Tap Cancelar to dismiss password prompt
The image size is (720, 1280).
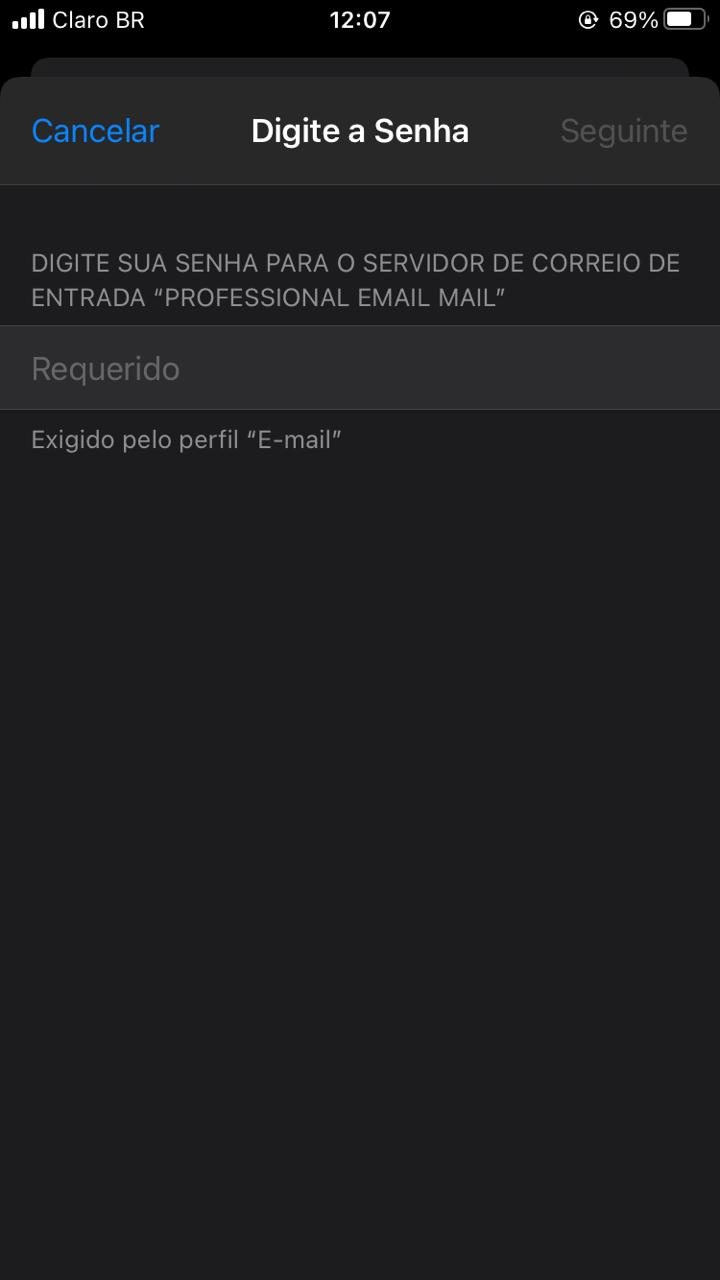pos(95,131)
